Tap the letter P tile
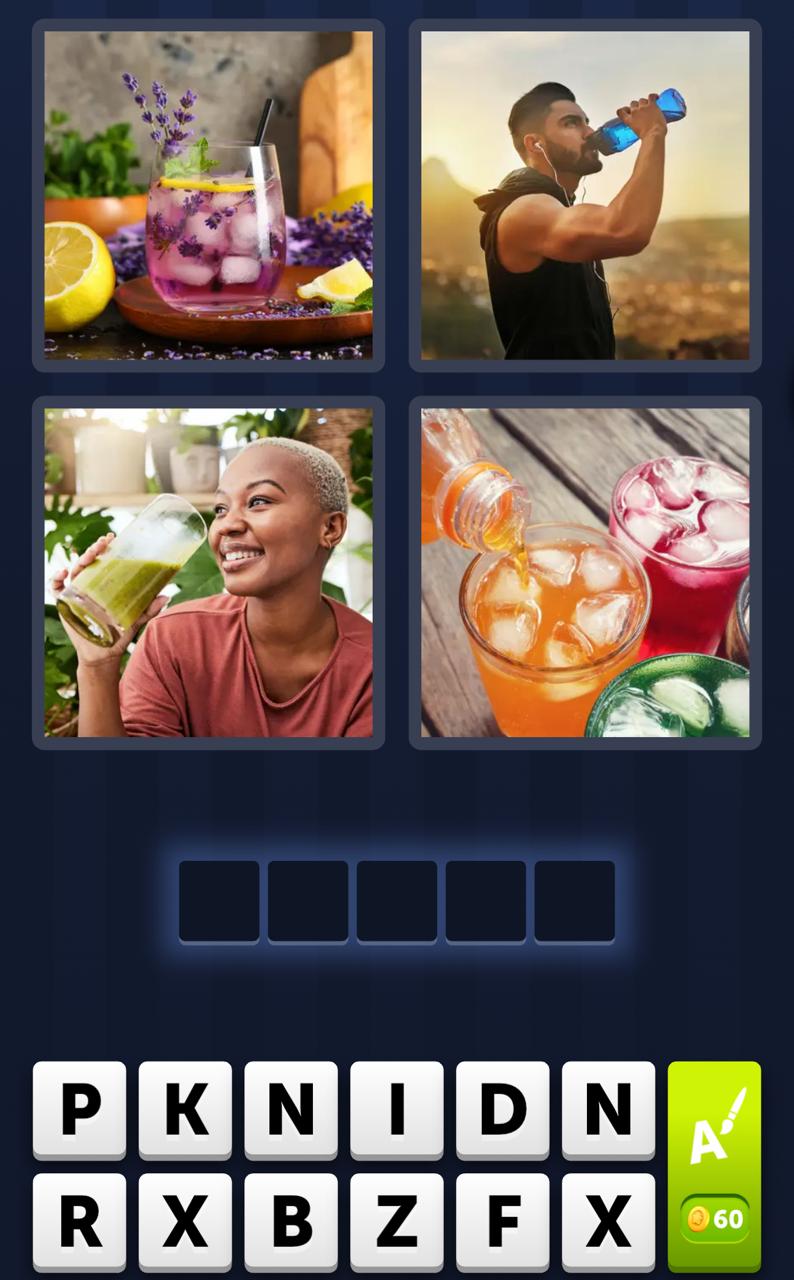The width and height of the screenshot is (794, 1280). tap(80, 1109)
